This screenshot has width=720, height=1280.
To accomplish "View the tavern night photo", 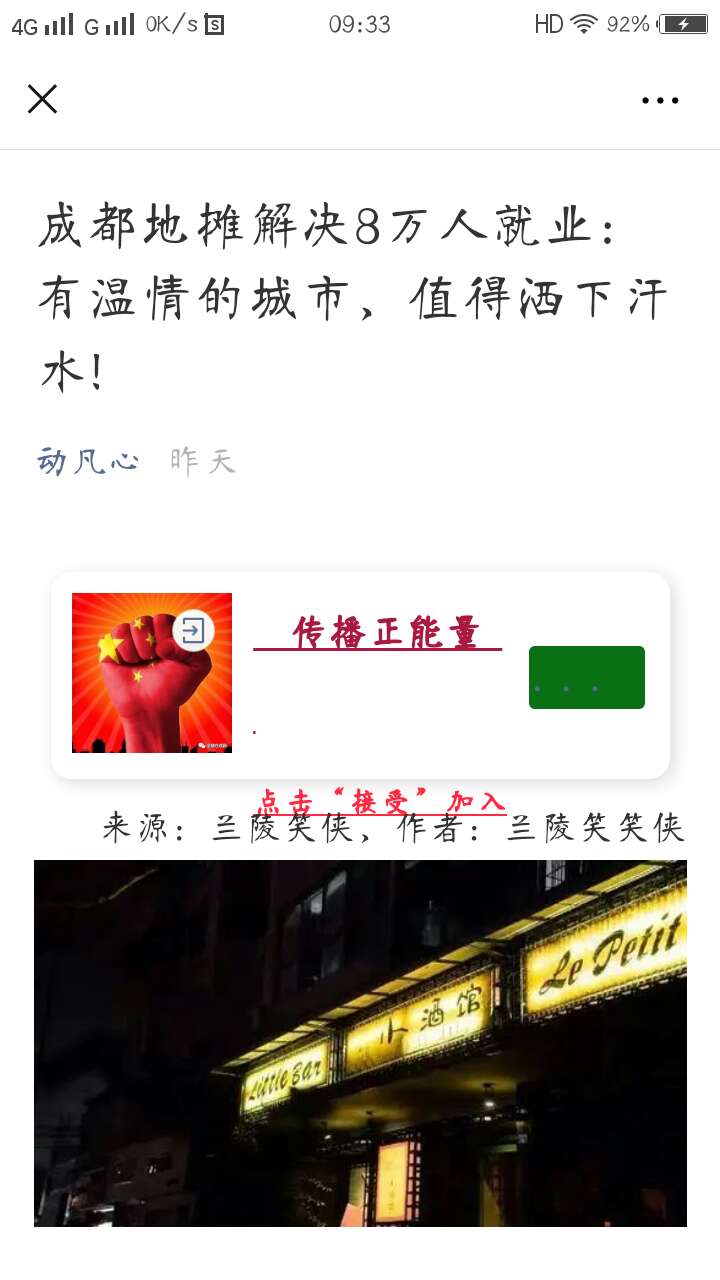I will click(x=360, y=1043).
